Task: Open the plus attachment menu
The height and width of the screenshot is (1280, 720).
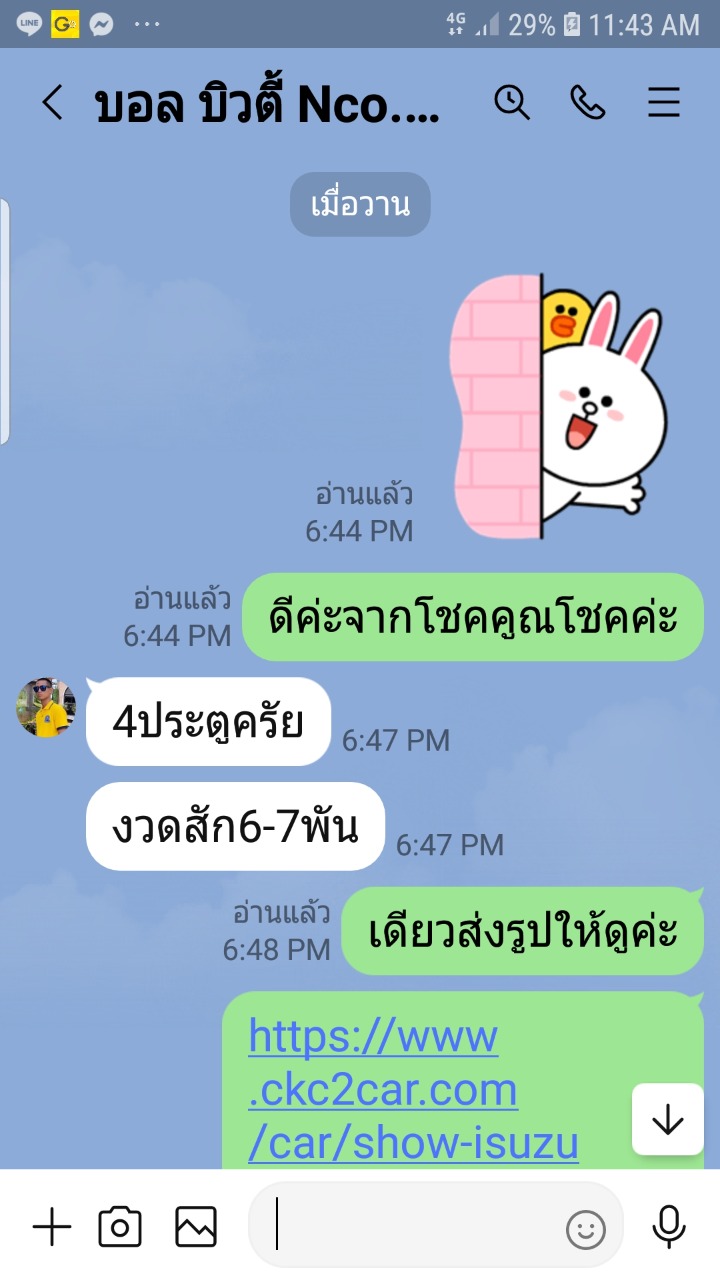Action: point(52,1227)
